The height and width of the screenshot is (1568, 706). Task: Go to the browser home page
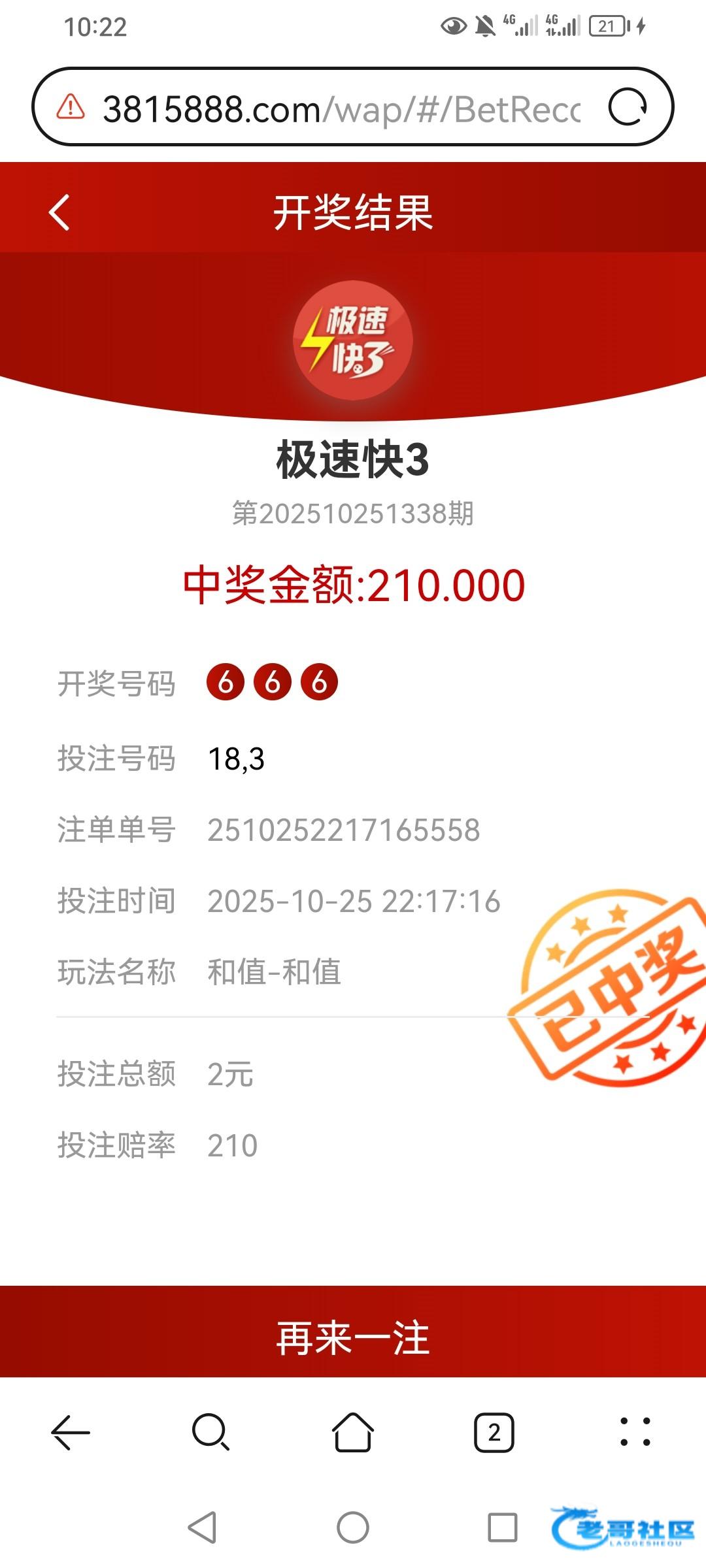tap(353, 1432)
